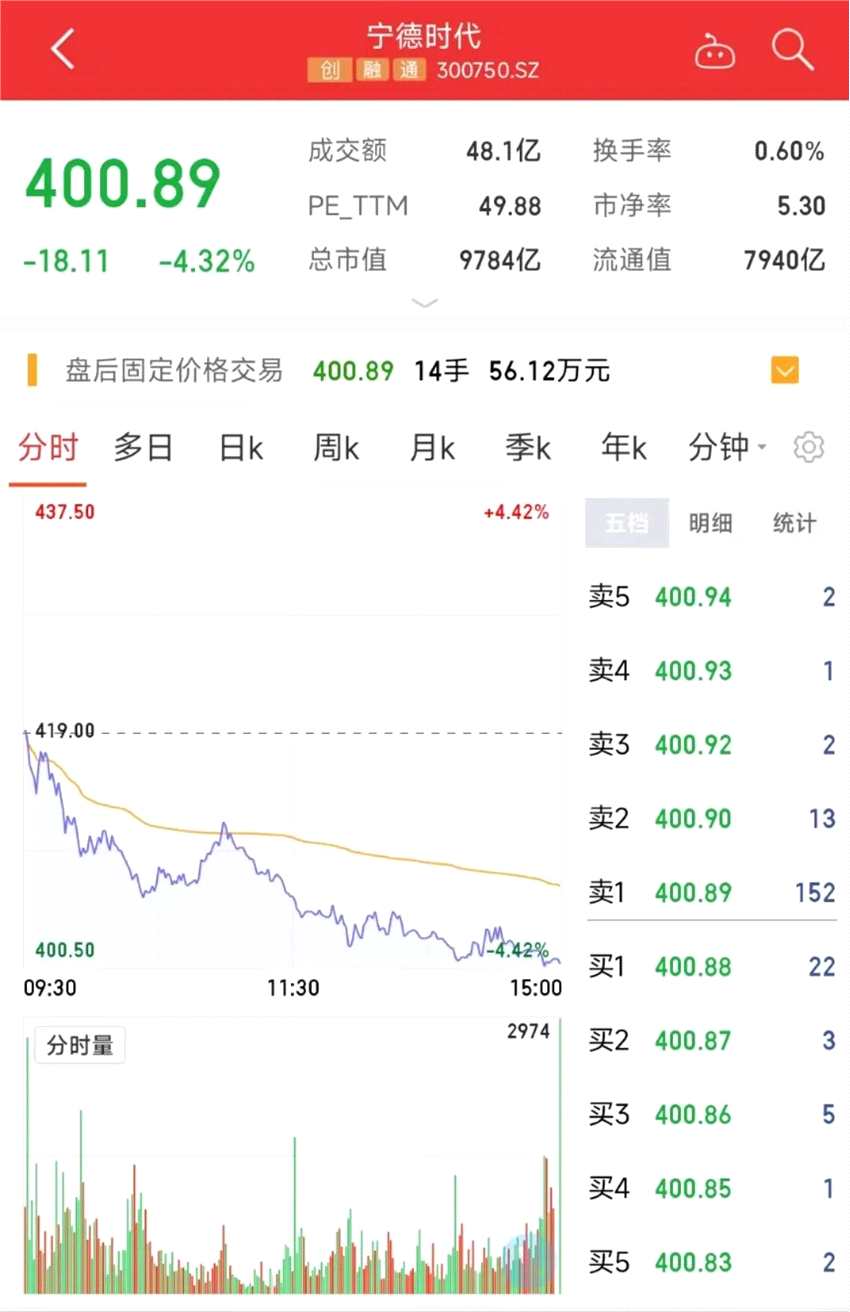Click the 买1 bid price 400.88
This screenshot has height=1312, width=850.
click(x=693, y=966)
